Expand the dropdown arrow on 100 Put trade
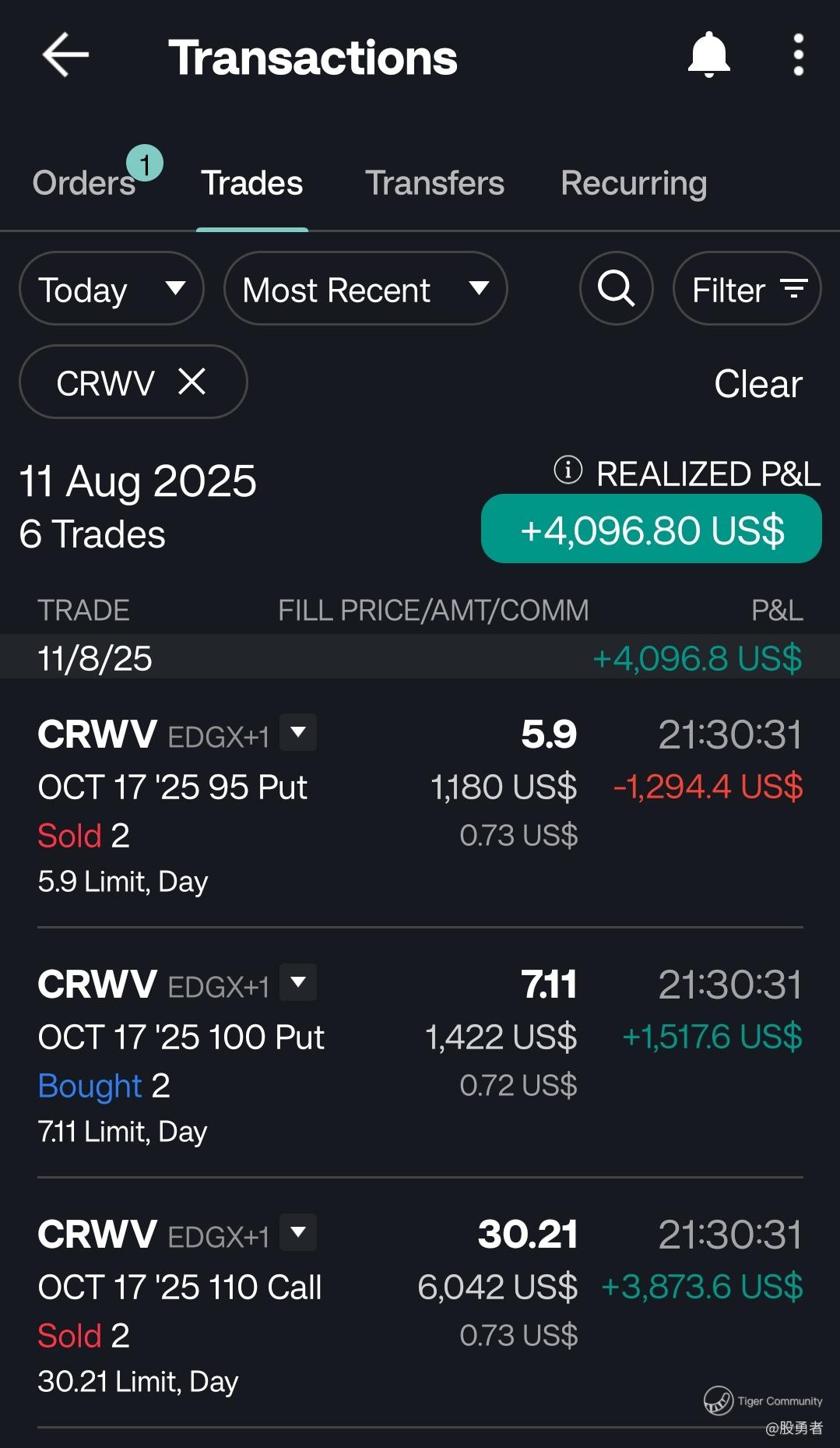 pyautogui.click(x=298, y=982)
